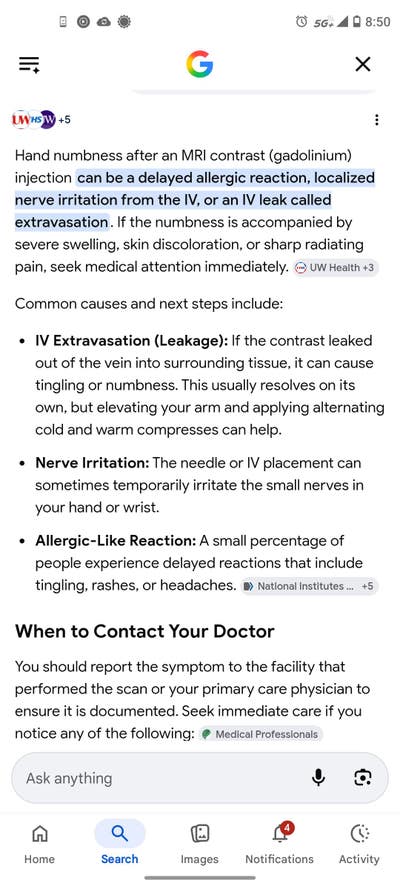The height and width of the screenshot is (889, 400).
Task: Open Google Lens camera search
Action: [362, 778]
